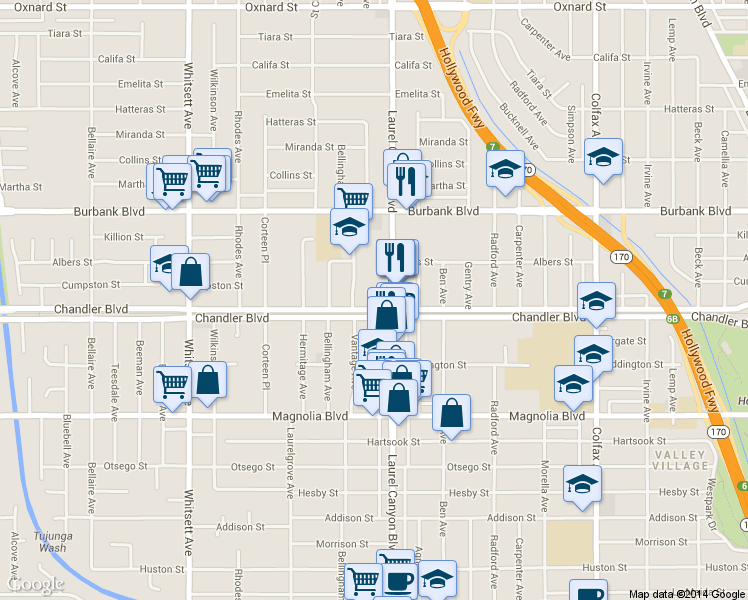This screenshot has height=600, width=748.
Task: Open the shopping bag marker near Wilkinson on Magnolia
Action: pos(207,380)
